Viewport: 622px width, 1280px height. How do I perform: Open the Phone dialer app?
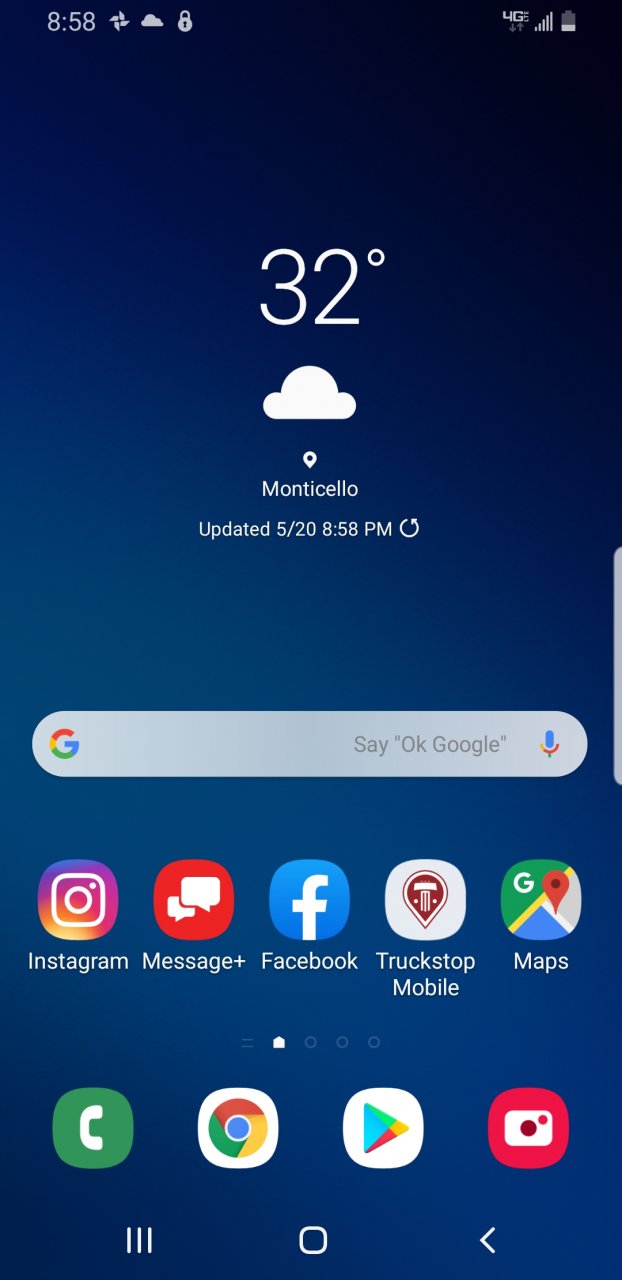click(x=93, y=1128)
